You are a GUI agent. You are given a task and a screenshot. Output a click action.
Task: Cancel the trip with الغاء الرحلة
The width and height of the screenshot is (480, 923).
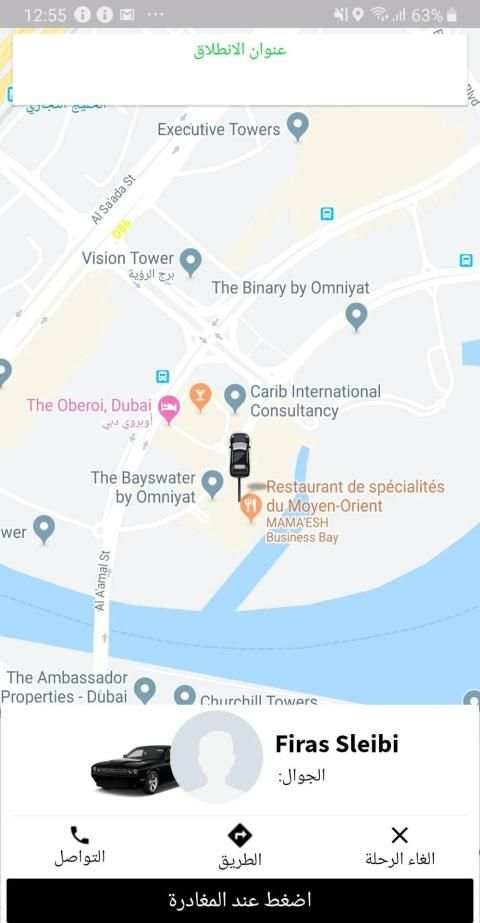[400, 846]
